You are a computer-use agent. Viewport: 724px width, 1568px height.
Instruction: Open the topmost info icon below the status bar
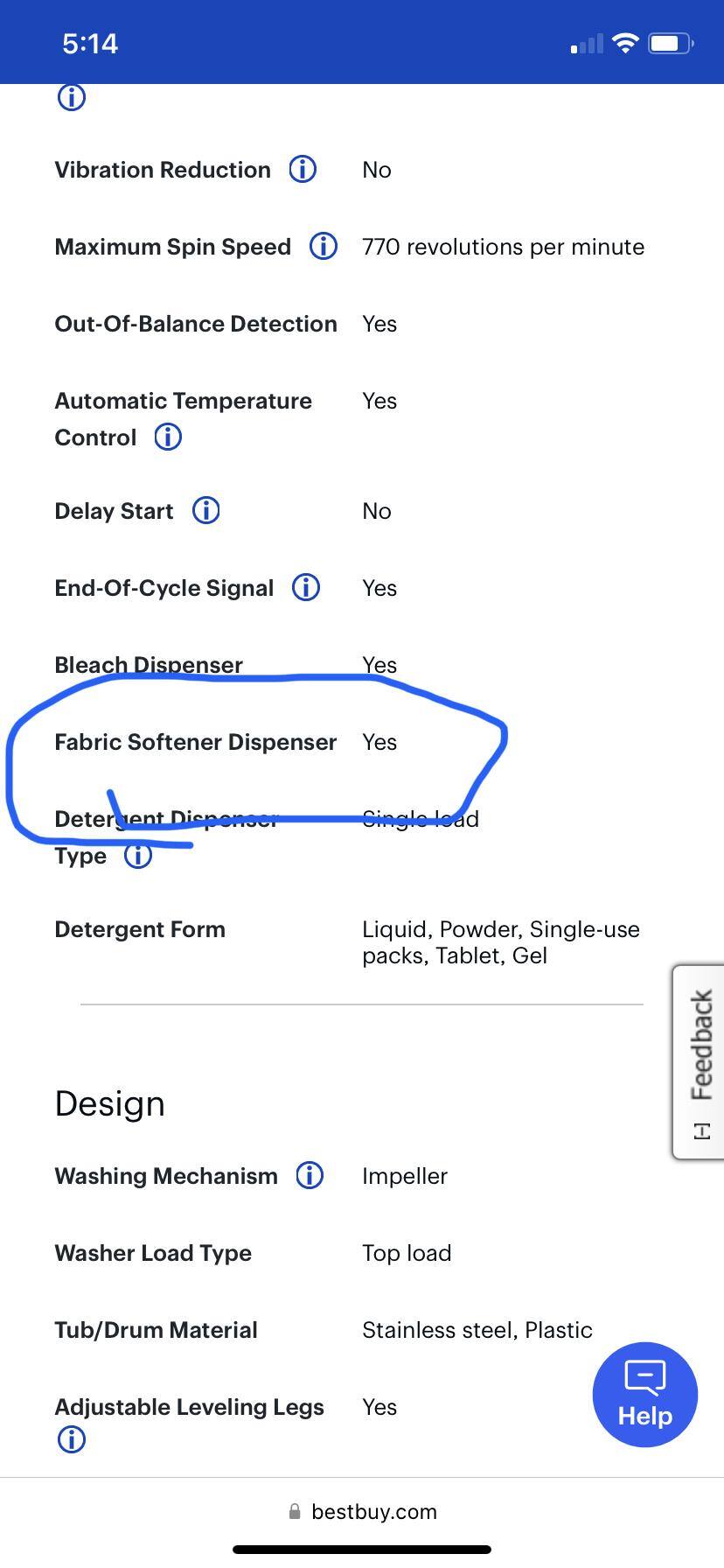(71, 96)
